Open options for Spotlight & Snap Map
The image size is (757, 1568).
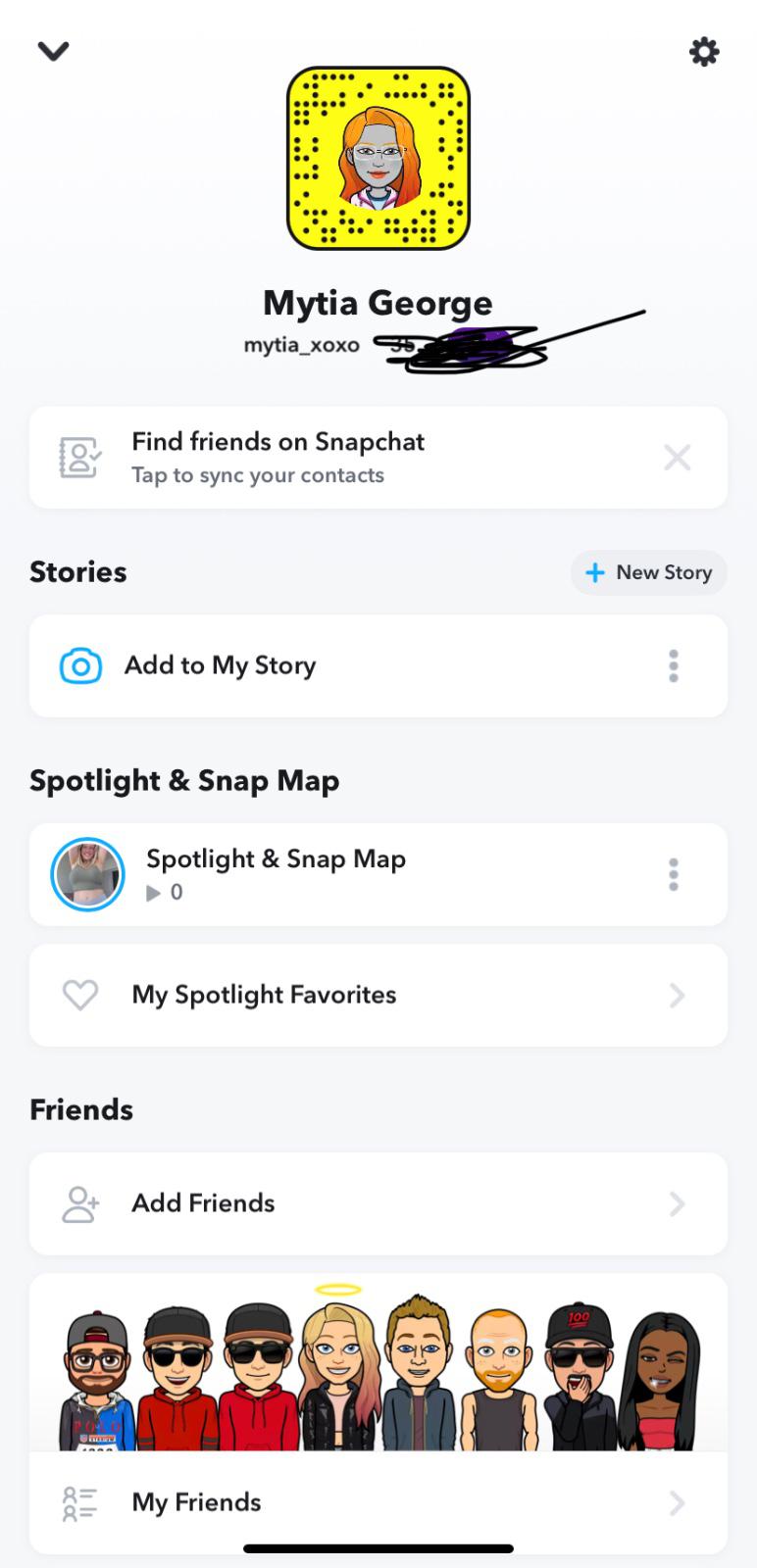pyautogui.click(x=674, y=874)
